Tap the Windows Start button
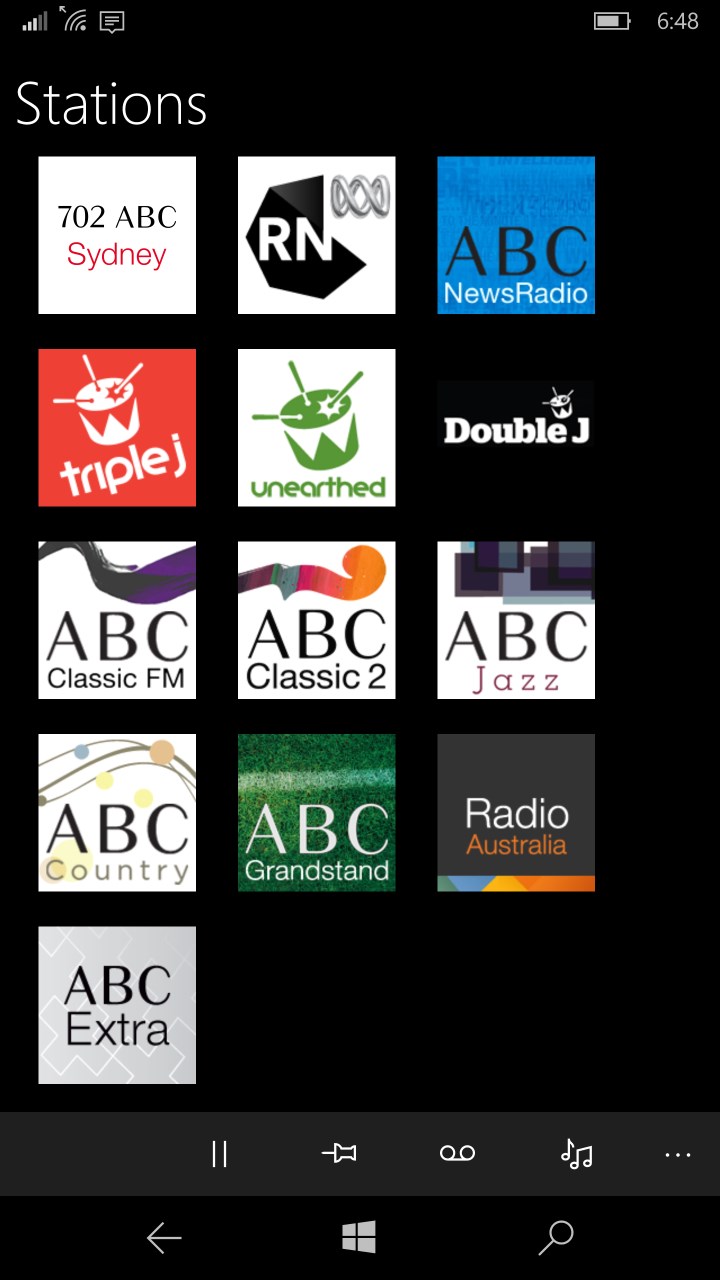 (359, 1238)
